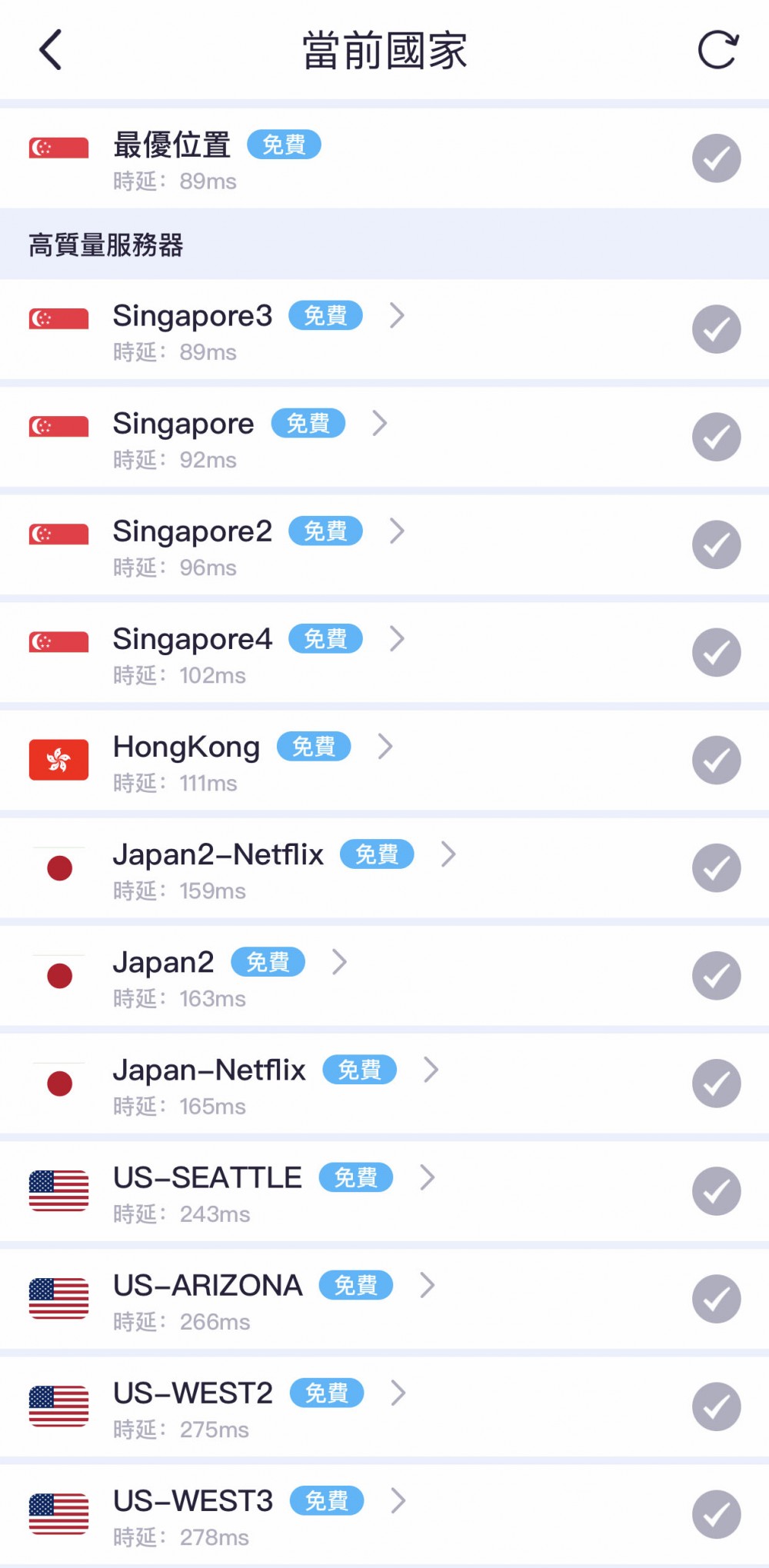769x1568 pixels.
Task: Expand the Singapore server chevron
Action: pyautogui.click(x=380, y=424)
